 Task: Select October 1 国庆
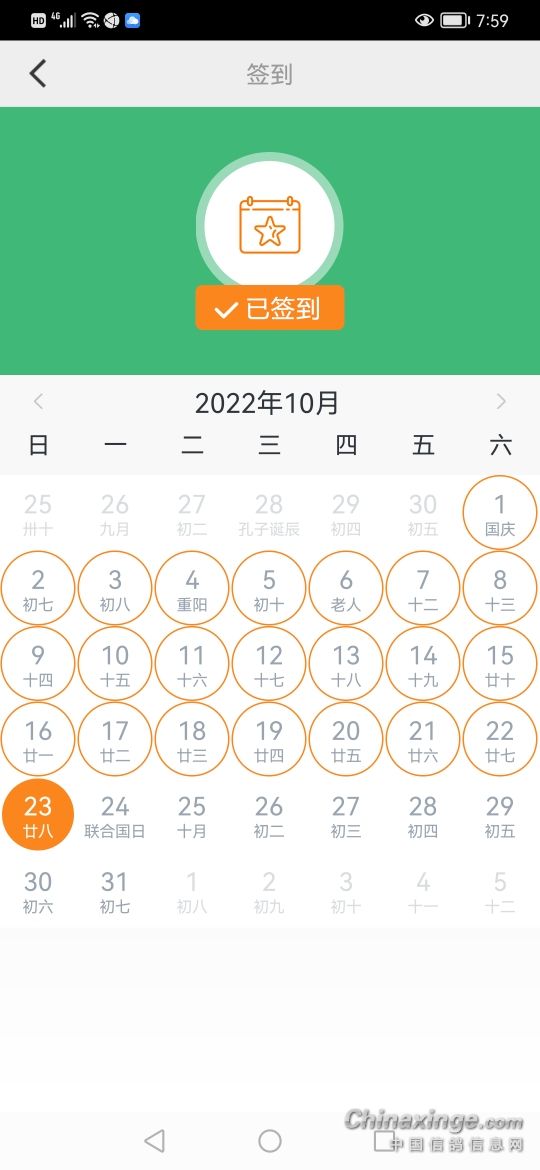click(500, 513)
